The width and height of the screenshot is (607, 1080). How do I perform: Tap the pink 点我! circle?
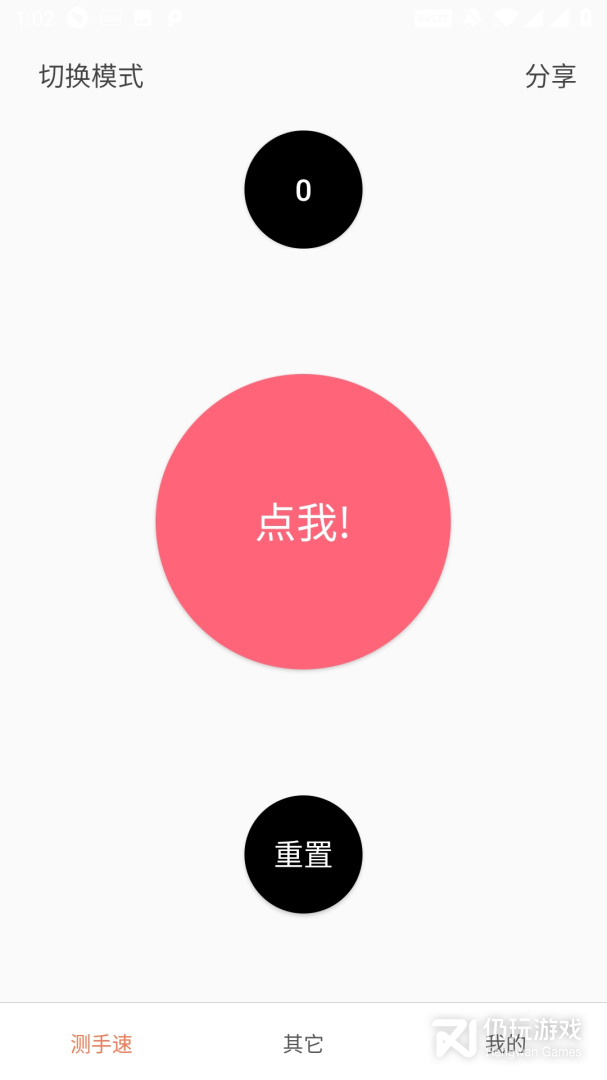pyautogui.click(x=303, y=521)
